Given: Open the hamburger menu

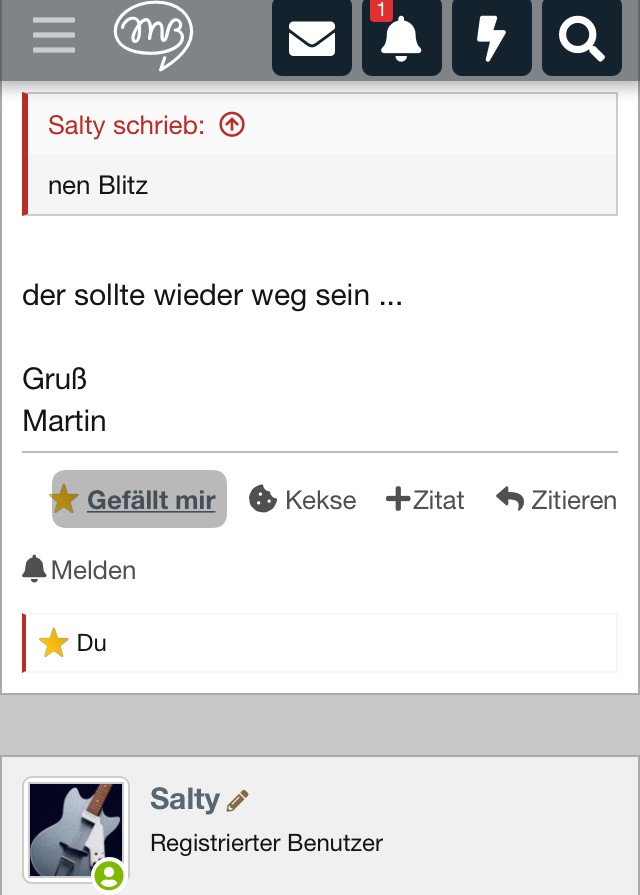Looking at the screenshot, I should coord(53,37).
